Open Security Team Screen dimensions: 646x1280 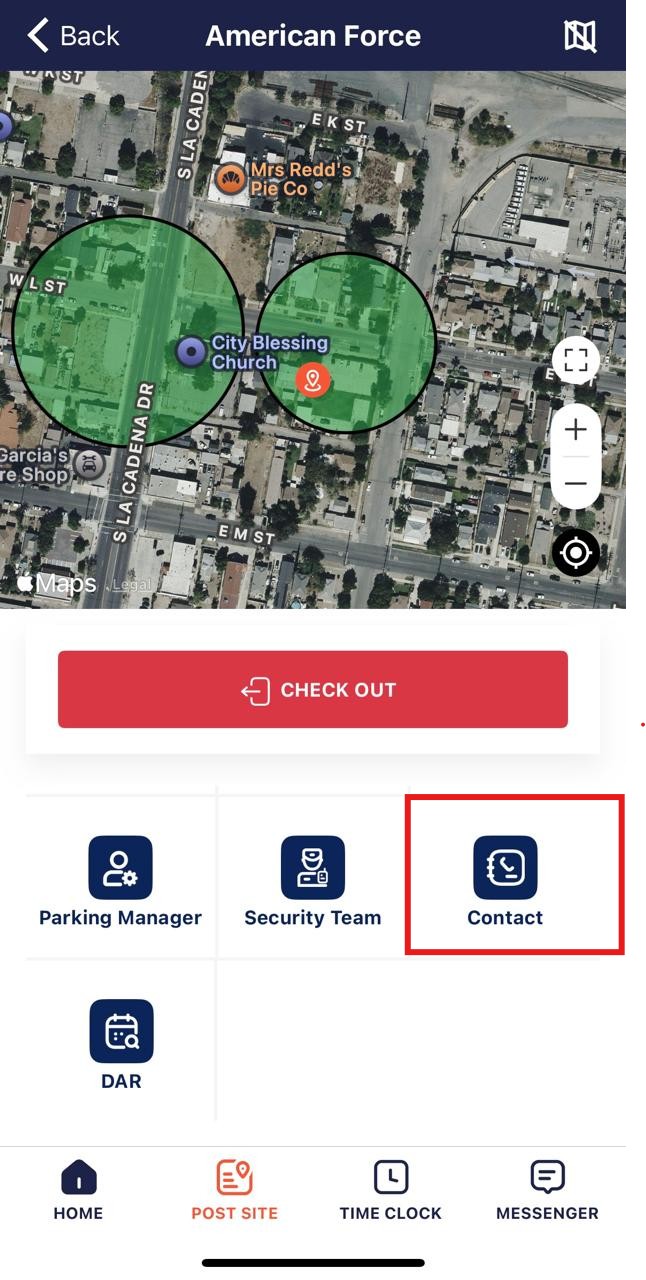pyautogui.click(x=313, y=880)
